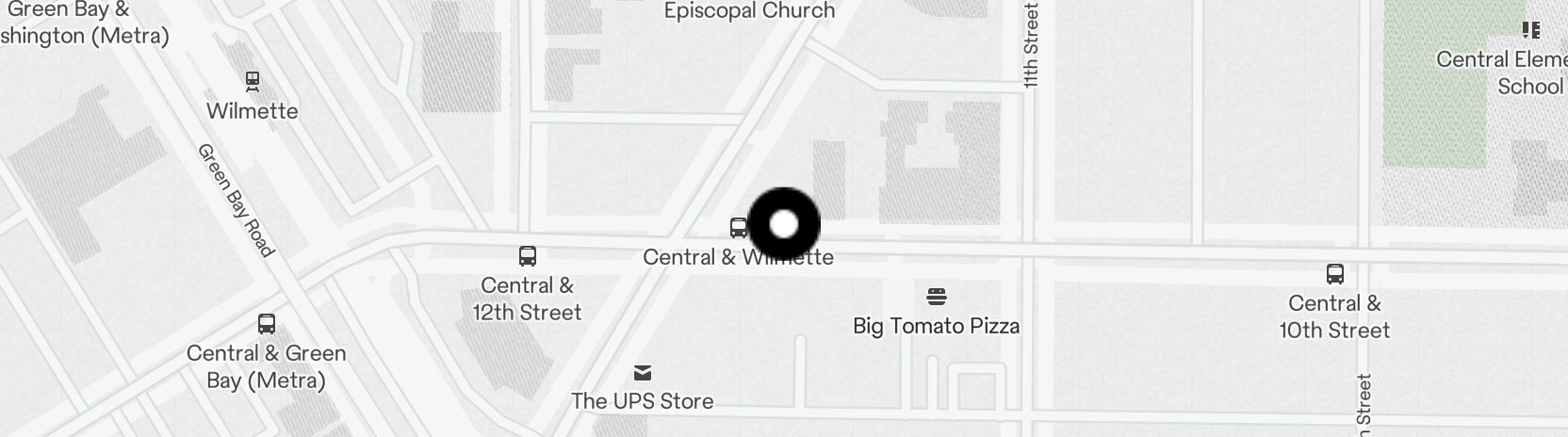Open Central Elementary School marker
Screen dimensions: 1568x437
click(x=1531, y=31)
